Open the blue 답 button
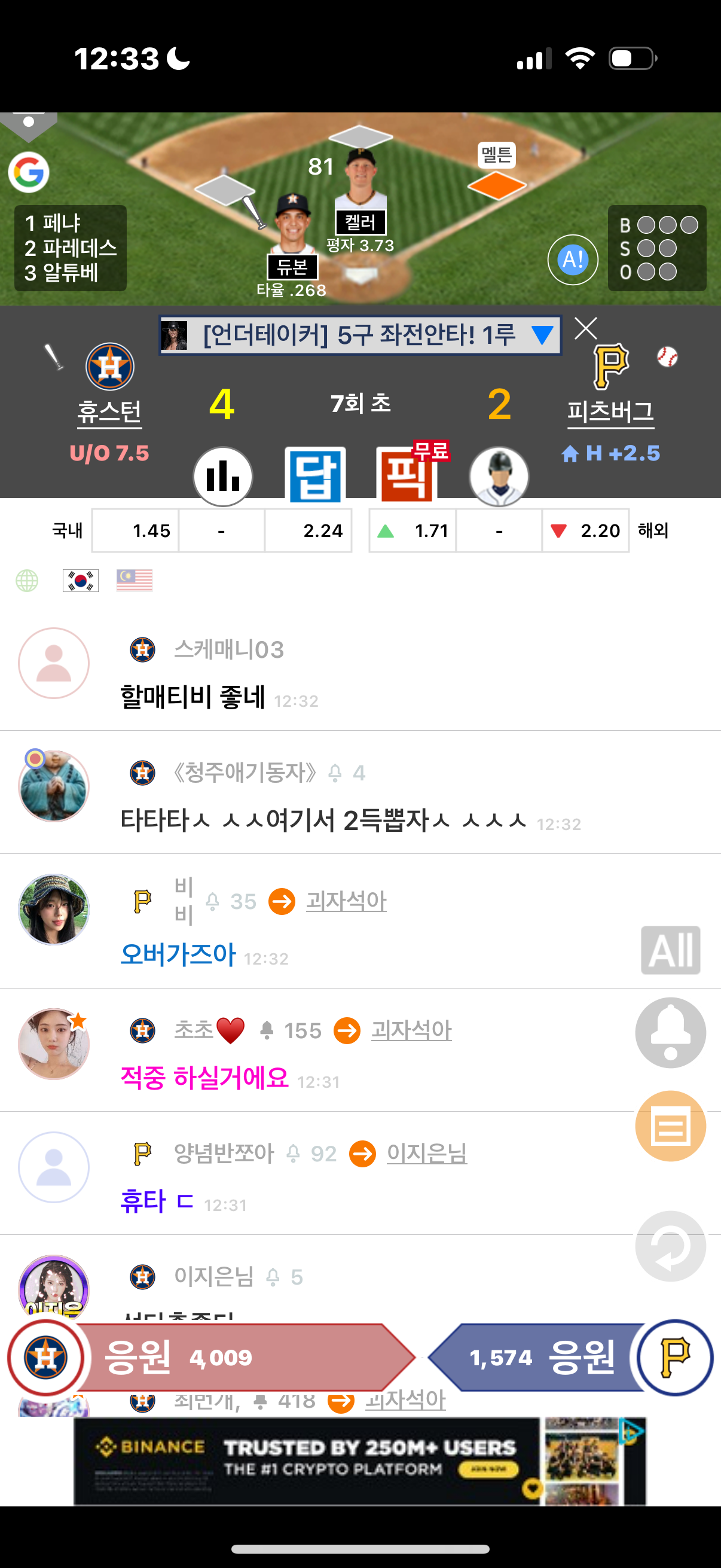 (315, 475)
